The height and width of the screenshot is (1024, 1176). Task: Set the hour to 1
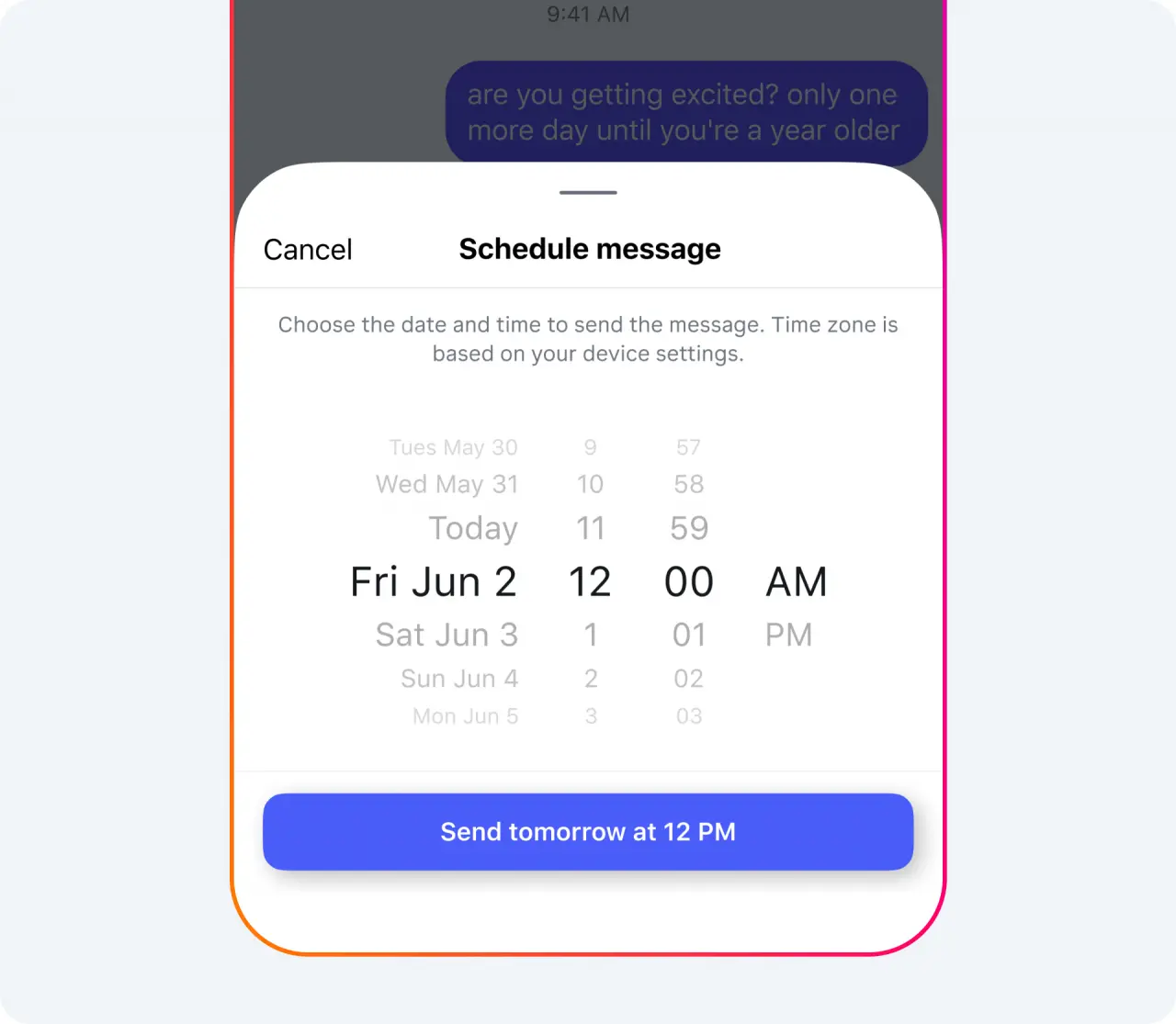591,635
